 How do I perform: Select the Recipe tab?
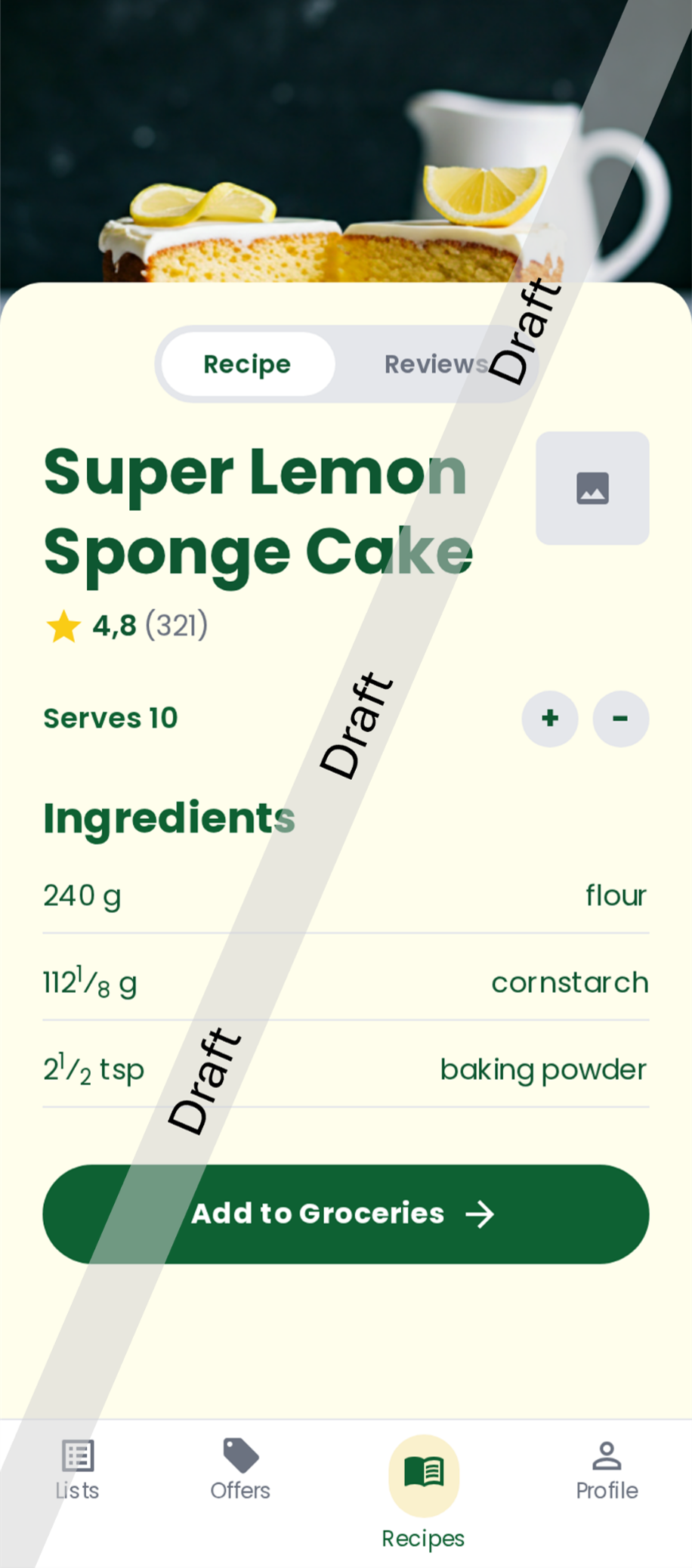[246, 364]
